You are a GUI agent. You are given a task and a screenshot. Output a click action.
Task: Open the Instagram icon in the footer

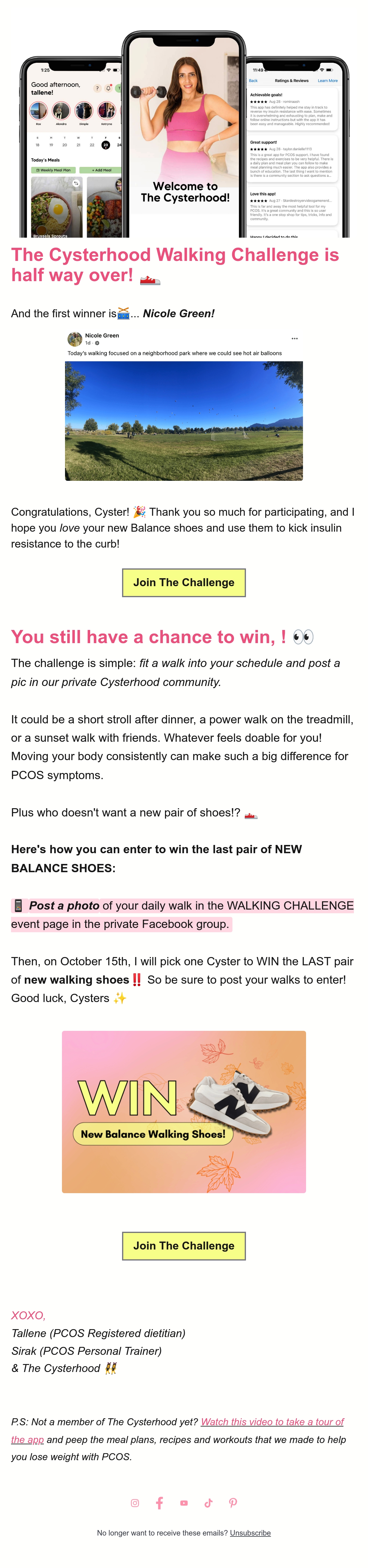point(135,1503)
